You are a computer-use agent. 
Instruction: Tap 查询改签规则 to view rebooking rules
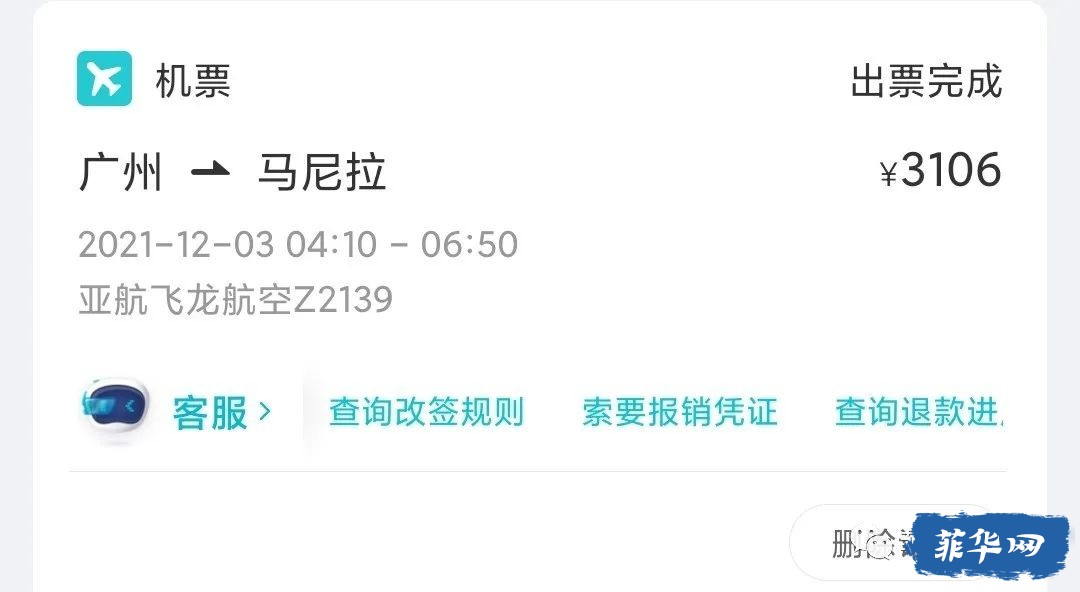pyautogui.click(x=427, y=412)
